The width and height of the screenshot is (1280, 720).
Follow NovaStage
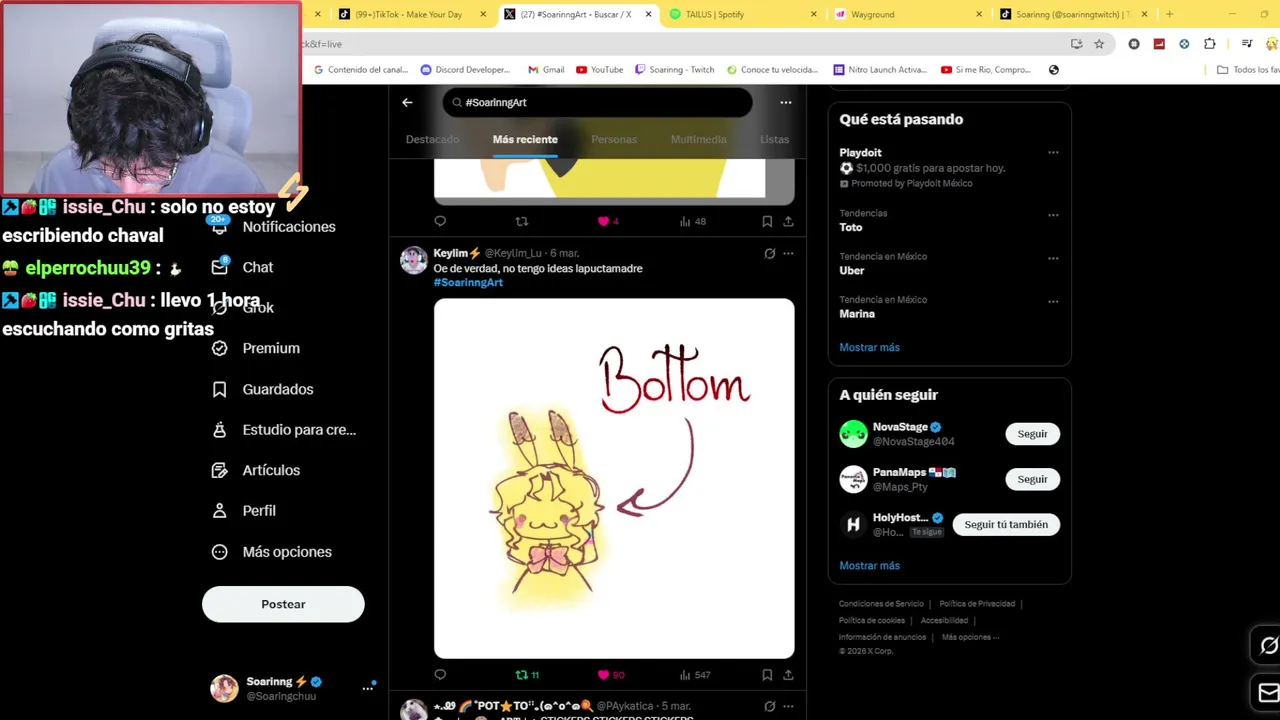1032,434
